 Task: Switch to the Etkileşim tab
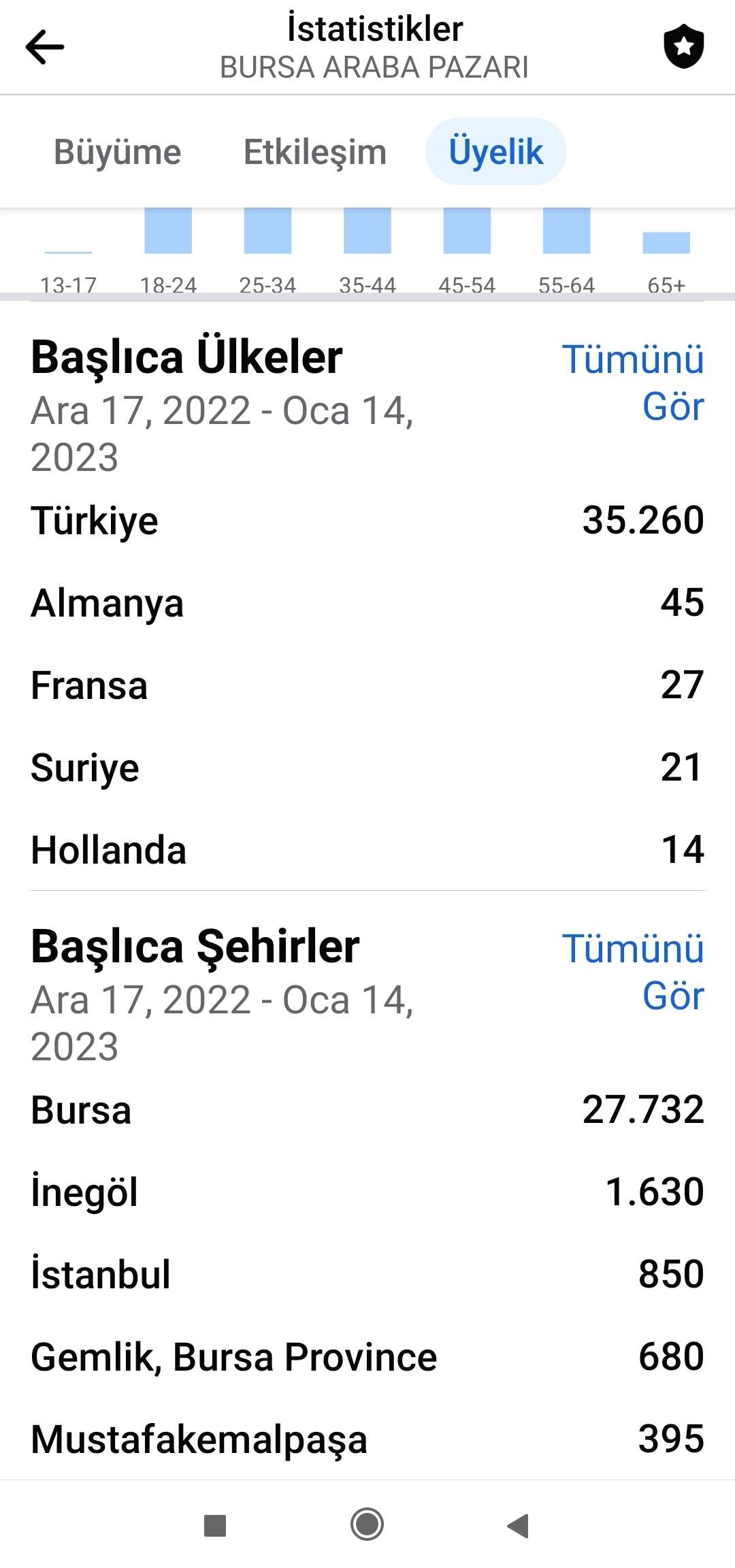click(x=315, y=152)
